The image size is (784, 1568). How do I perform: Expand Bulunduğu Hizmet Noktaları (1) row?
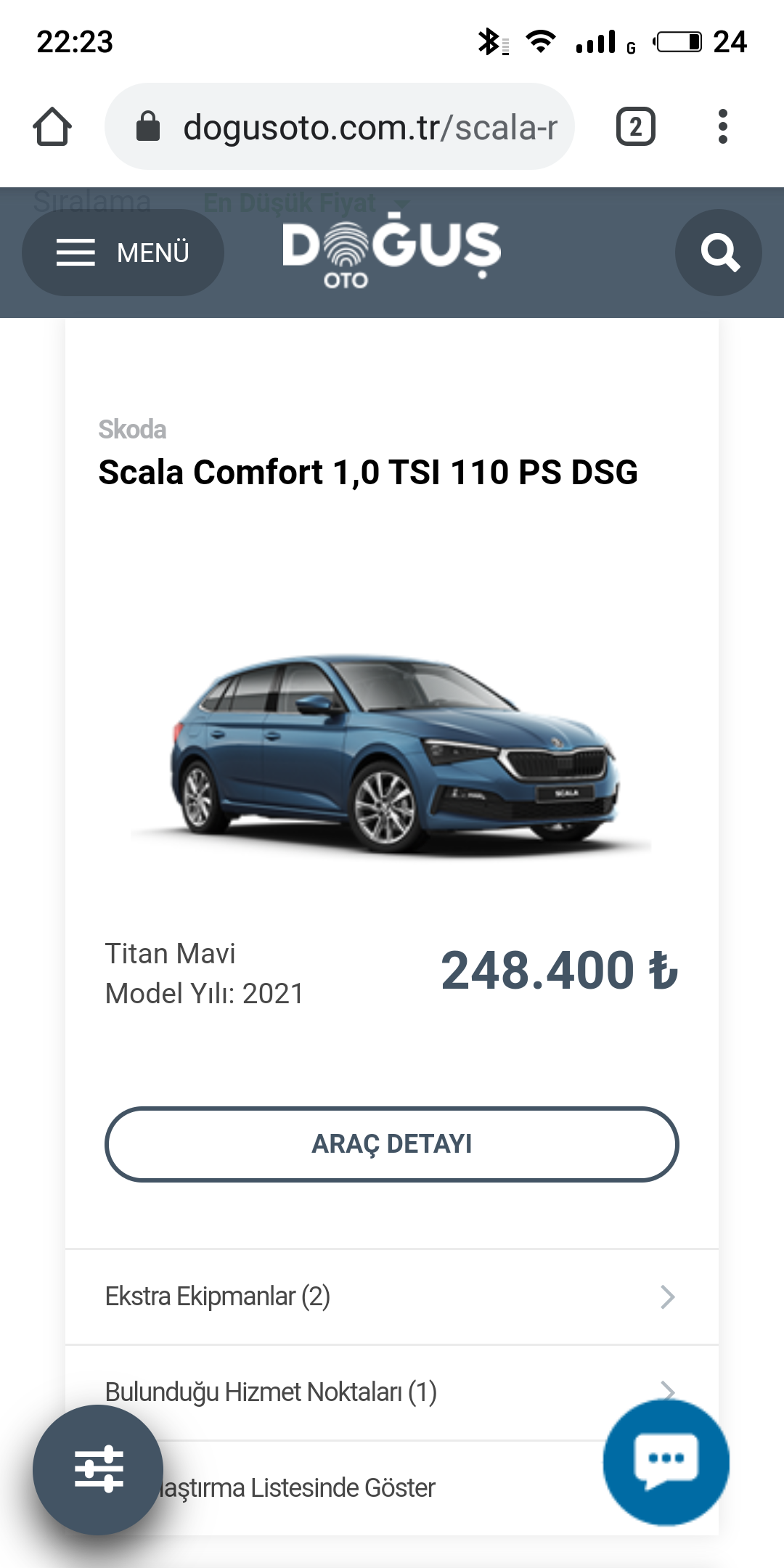392,1392
